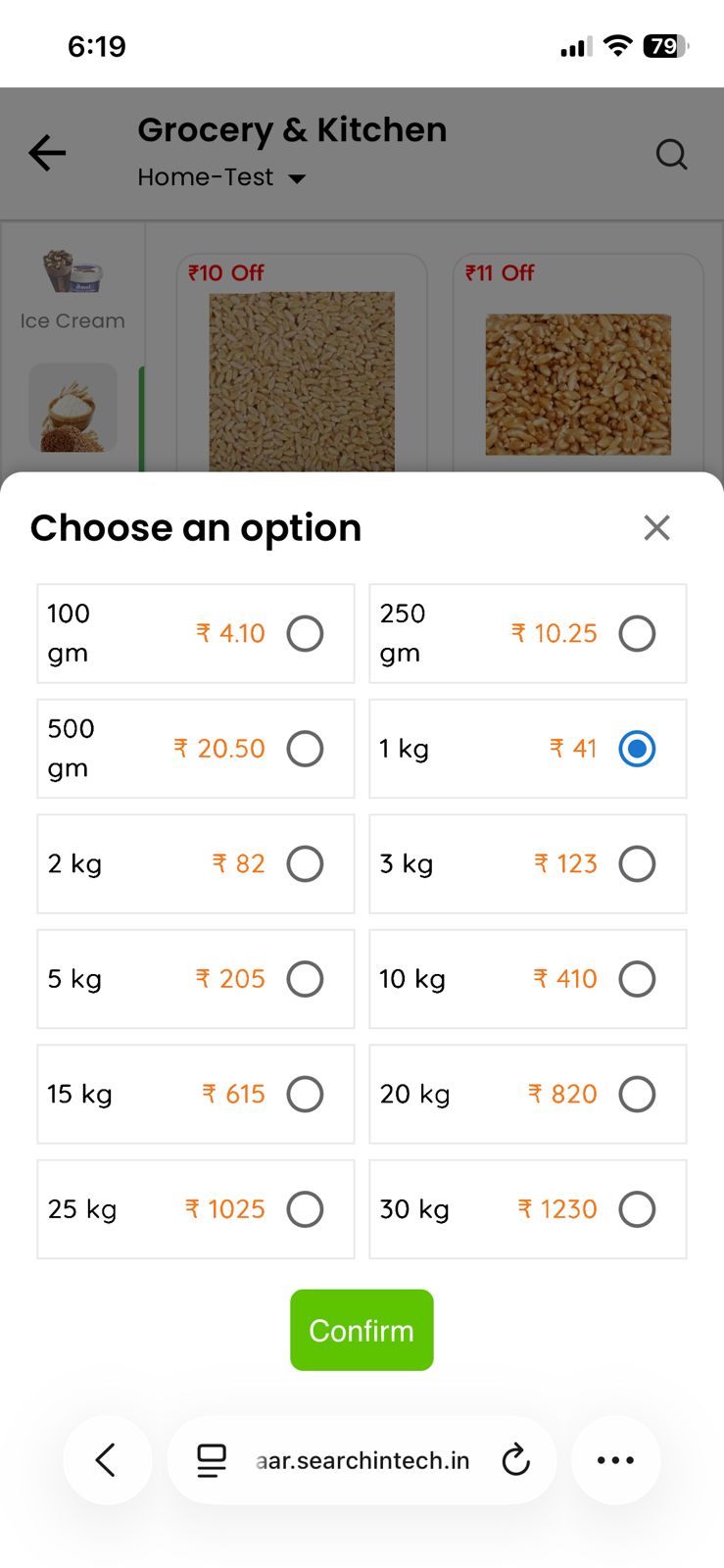Tap the browser back chevron
The width and height of the screenshot is (724, 1568).
[x=108, y=1459]
